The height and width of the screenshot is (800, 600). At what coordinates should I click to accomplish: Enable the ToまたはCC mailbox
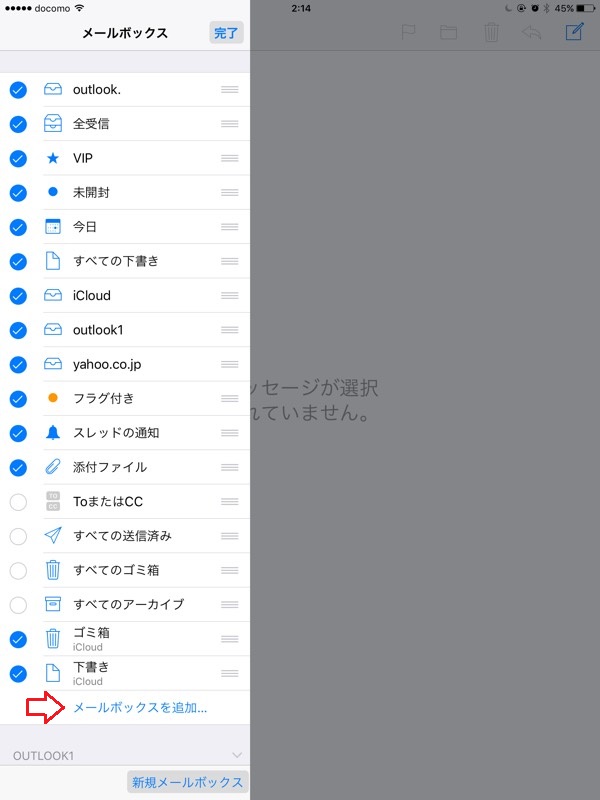click(x=18, y=501)
